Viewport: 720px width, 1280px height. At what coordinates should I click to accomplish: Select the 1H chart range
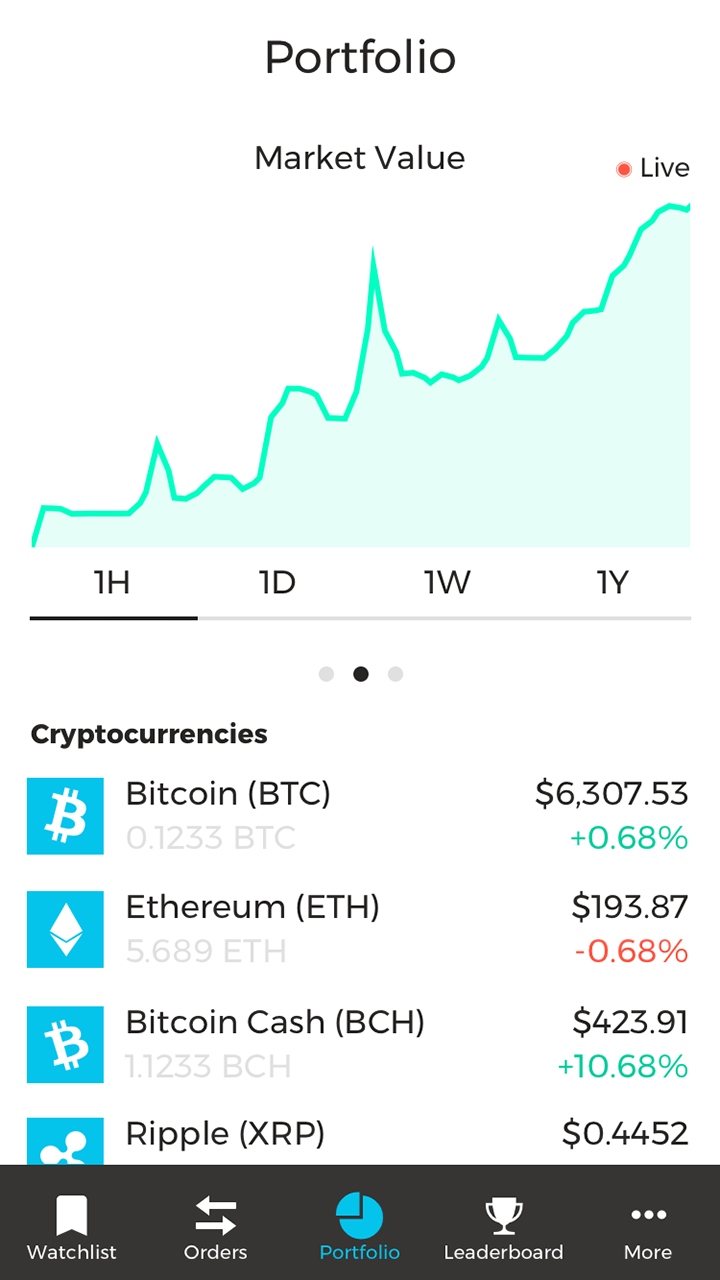pyautogui.click(x=113, y=583)
